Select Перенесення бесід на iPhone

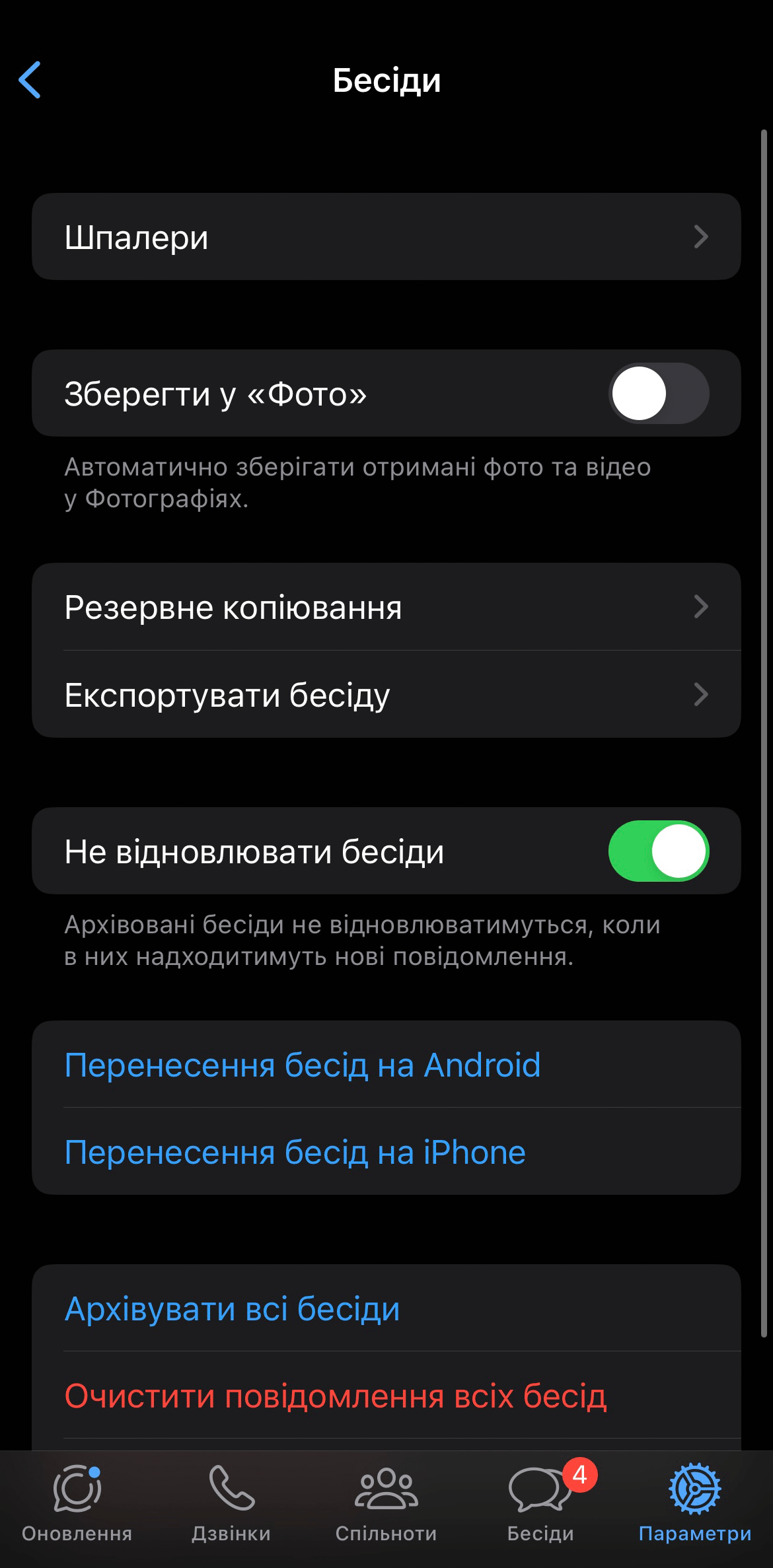point(295,1153)
